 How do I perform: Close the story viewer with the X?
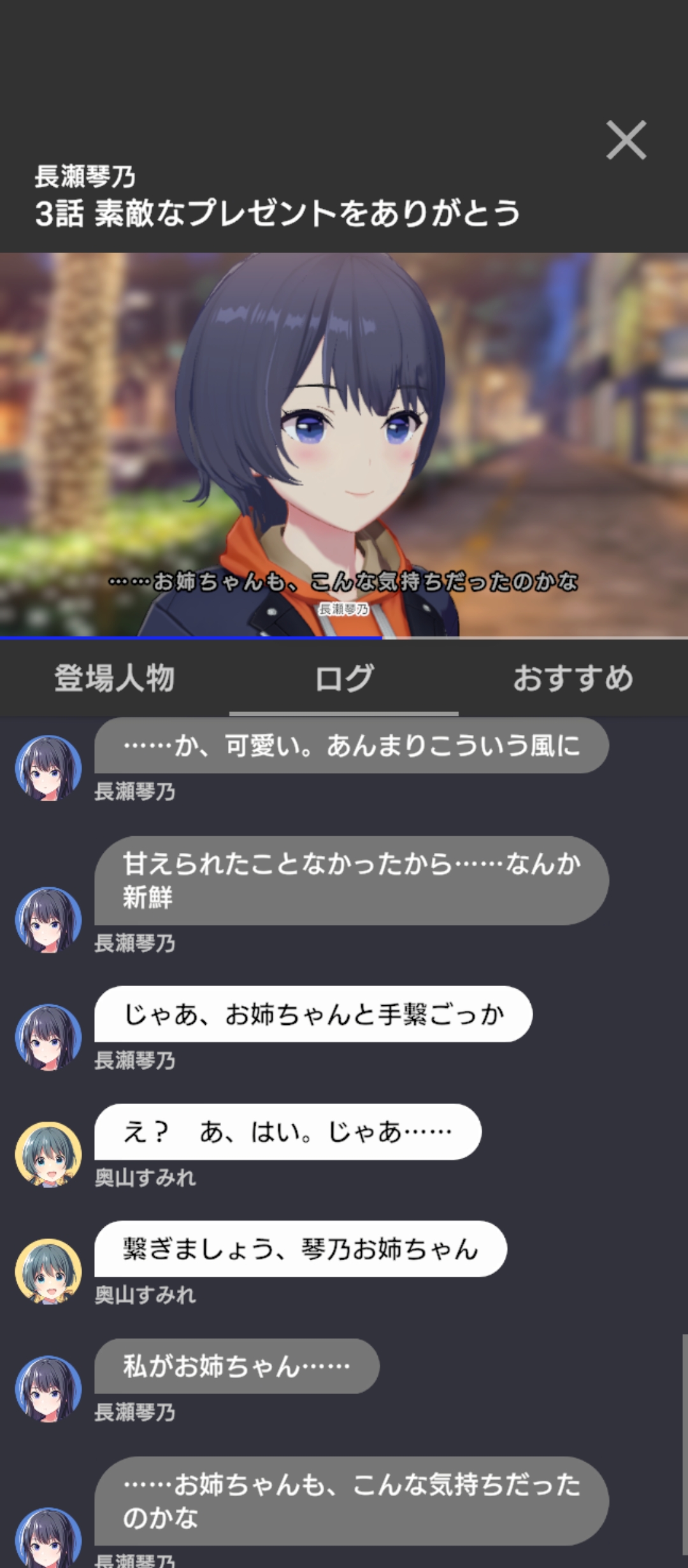coord(626,140)
